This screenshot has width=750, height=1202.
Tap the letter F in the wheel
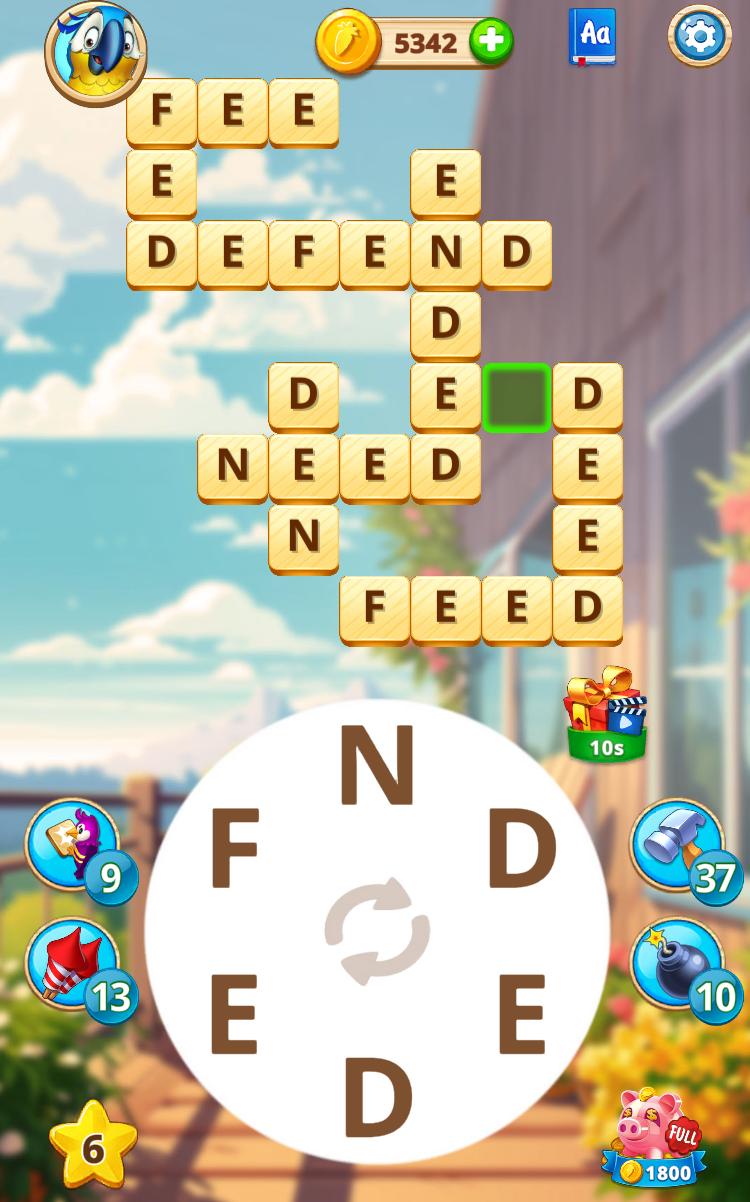[234, 851]
